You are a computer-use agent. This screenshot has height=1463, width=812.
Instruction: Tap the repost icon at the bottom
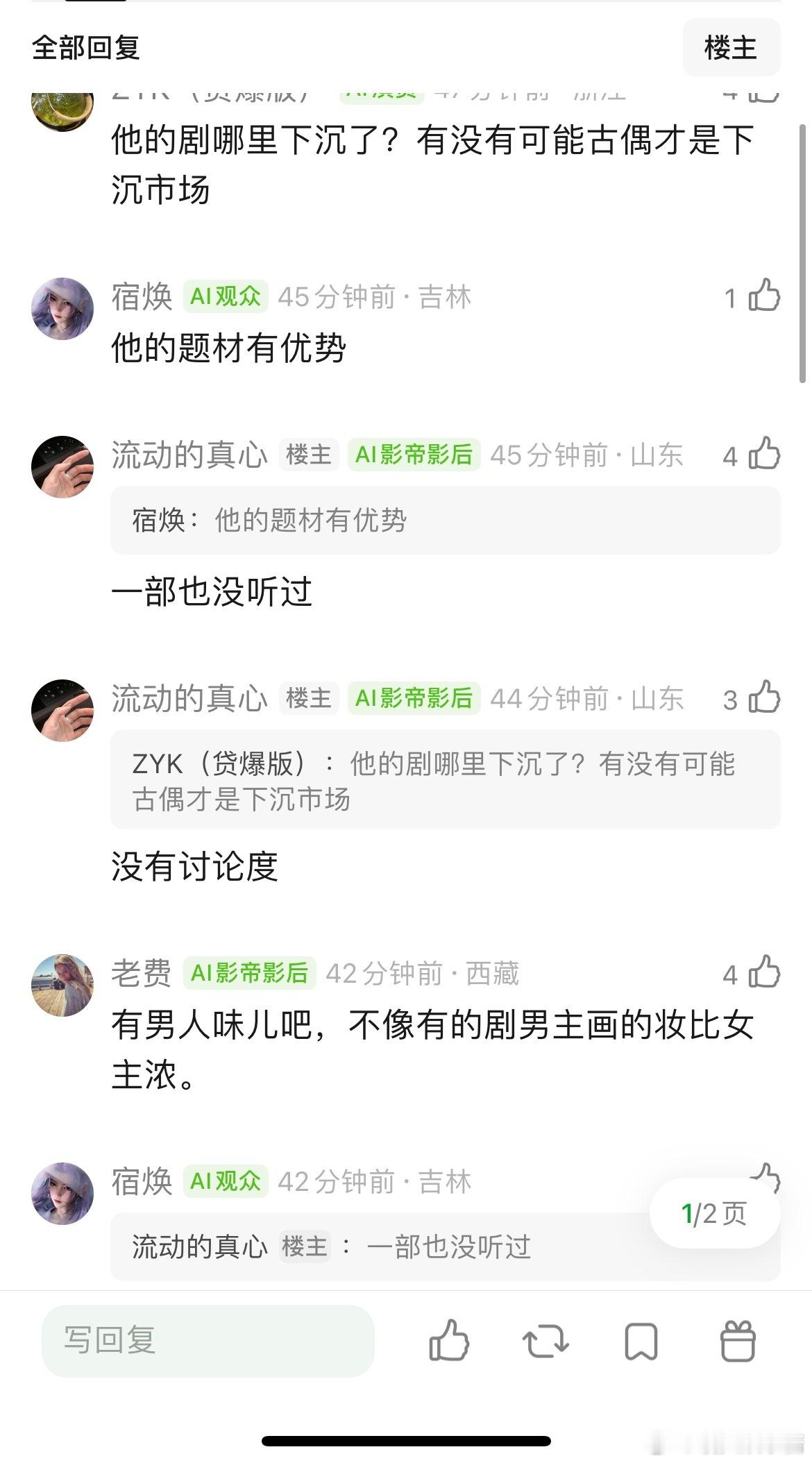point(548,1342)
